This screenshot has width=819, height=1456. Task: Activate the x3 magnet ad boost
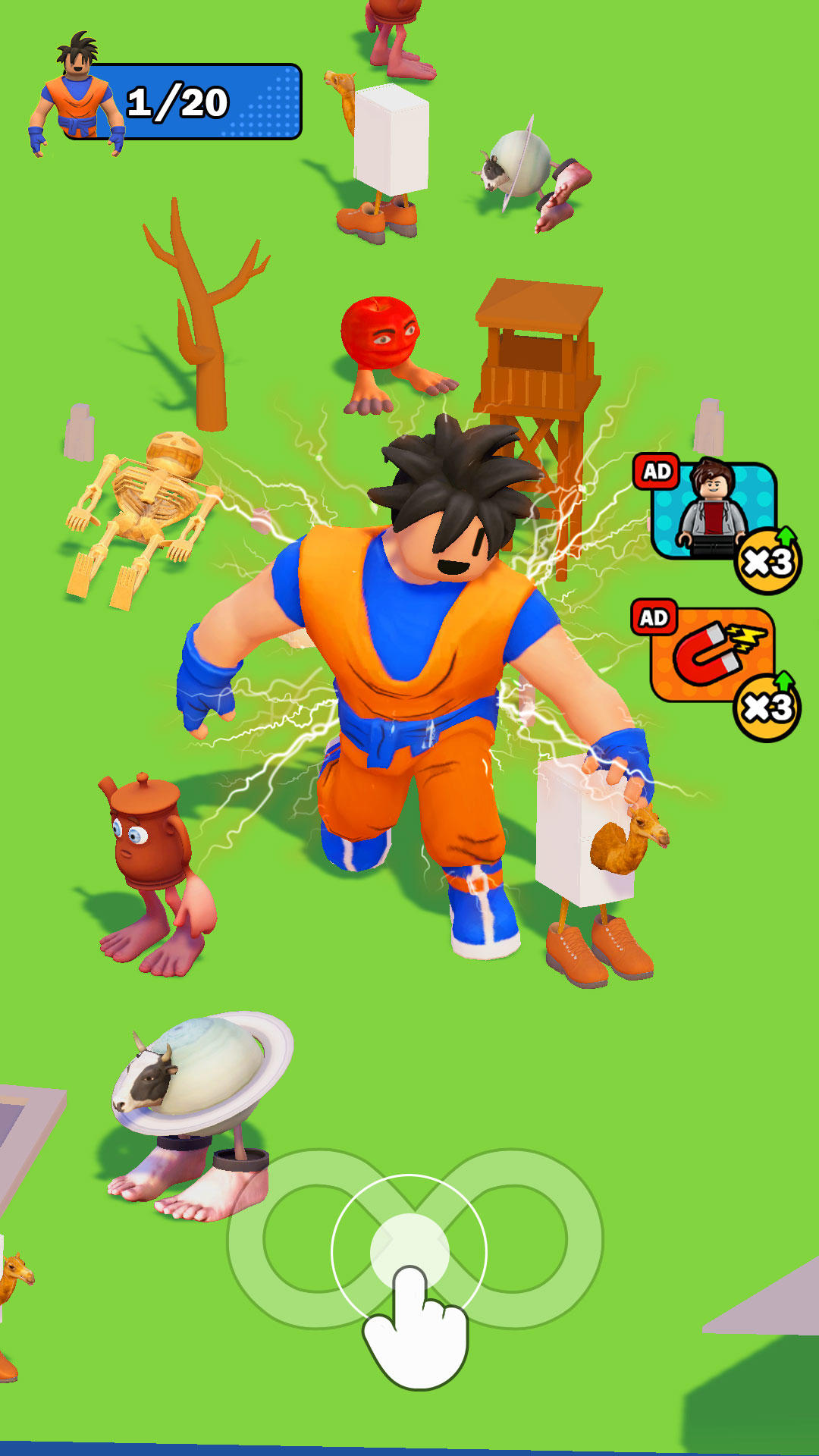[713, 657]
